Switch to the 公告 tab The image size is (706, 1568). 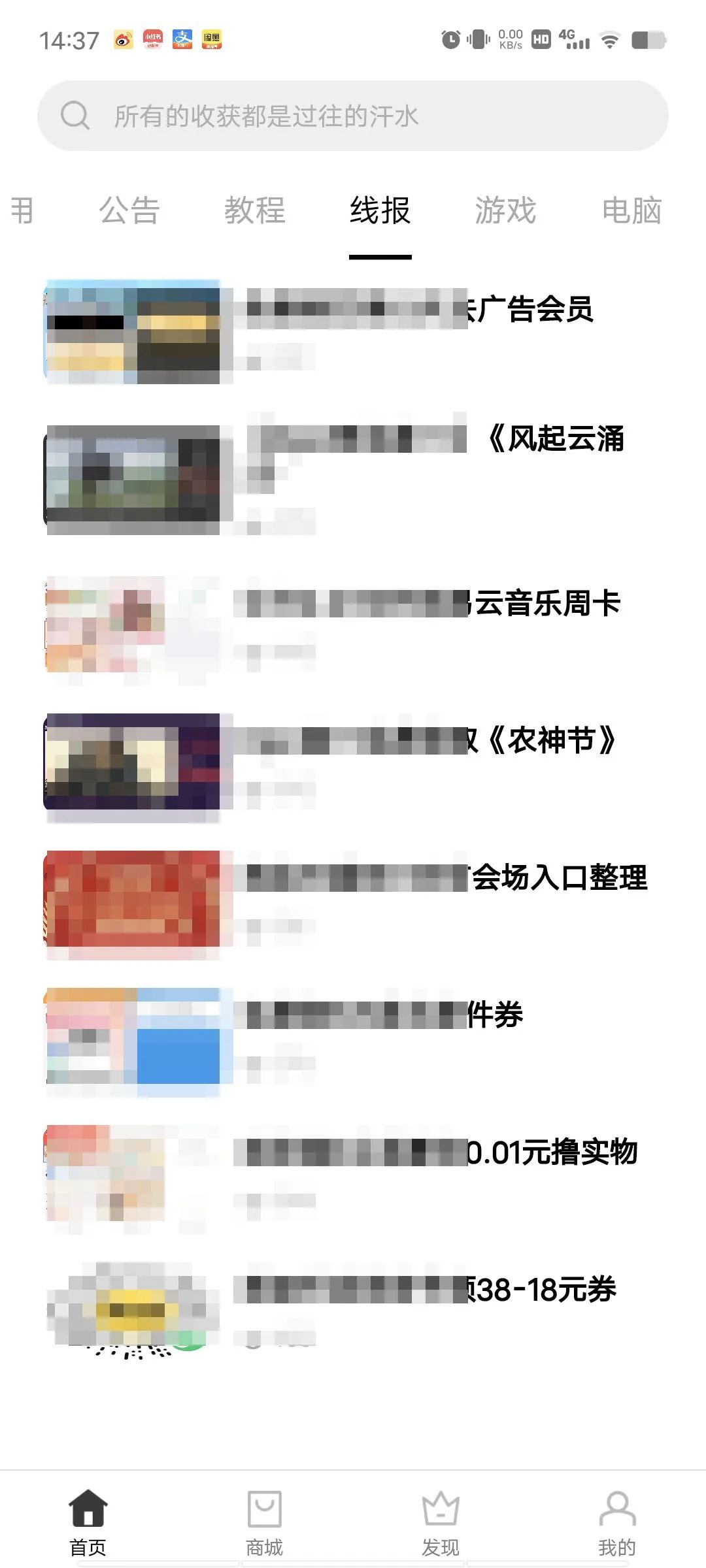(x=129, y=211)
